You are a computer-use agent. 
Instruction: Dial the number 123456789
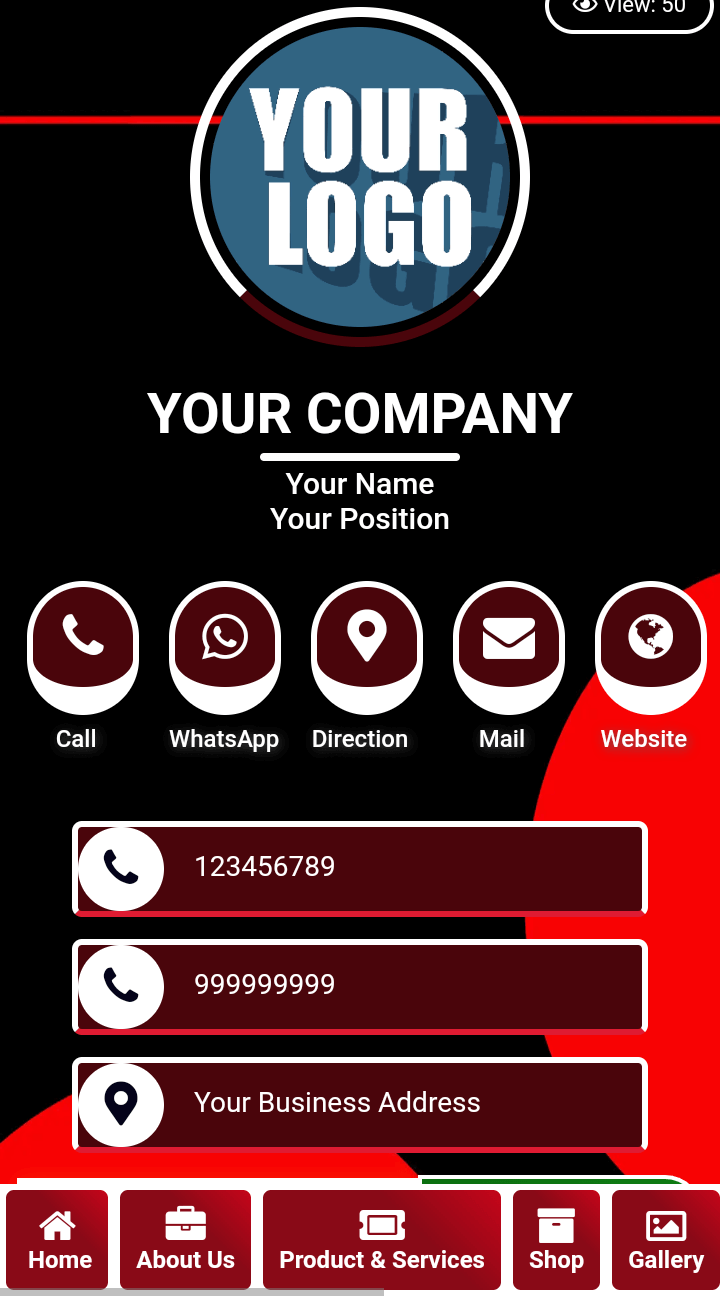pyautogui.click(x=360, y=868)
